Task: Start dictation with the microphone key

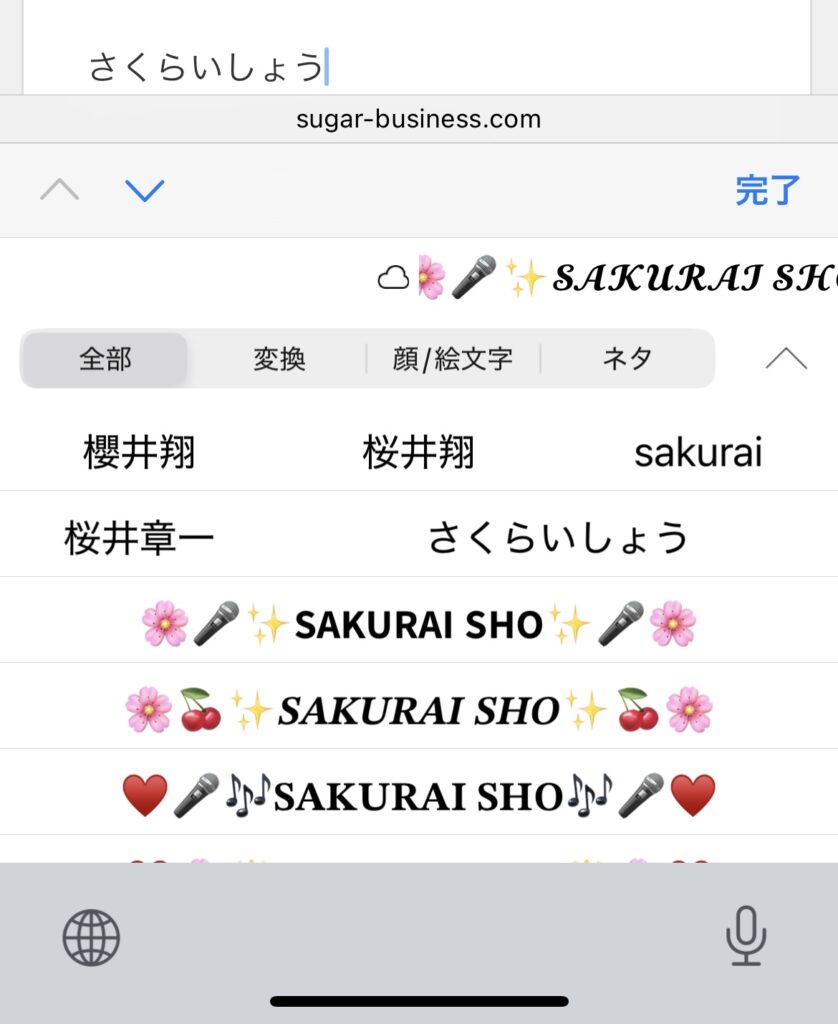Action: (746, 937)
